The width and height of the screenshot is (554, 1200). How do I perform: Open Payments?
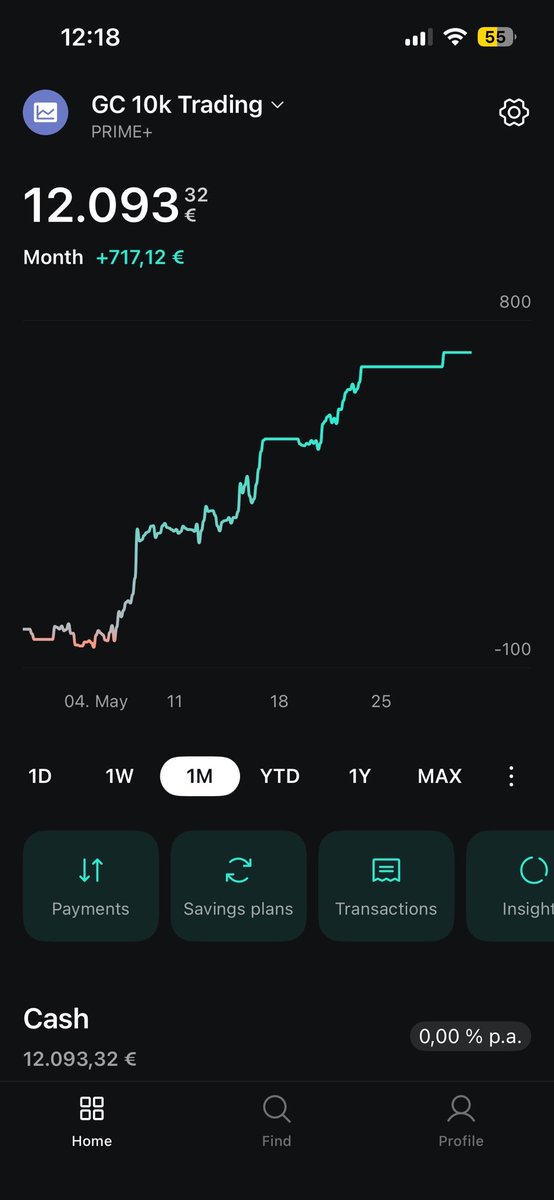(x=91, y=886)
